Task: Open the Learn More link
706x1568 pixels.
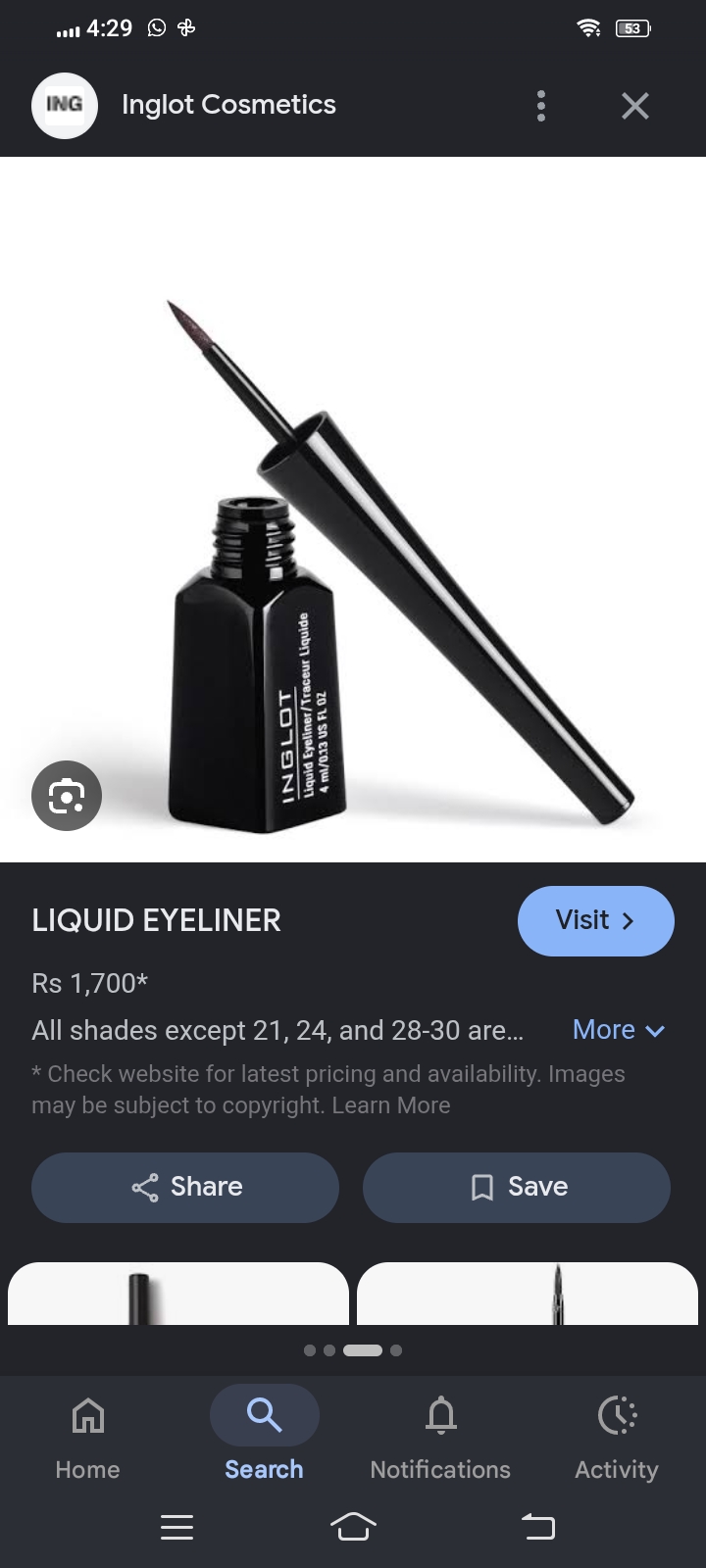Action: click(391, 1105)
